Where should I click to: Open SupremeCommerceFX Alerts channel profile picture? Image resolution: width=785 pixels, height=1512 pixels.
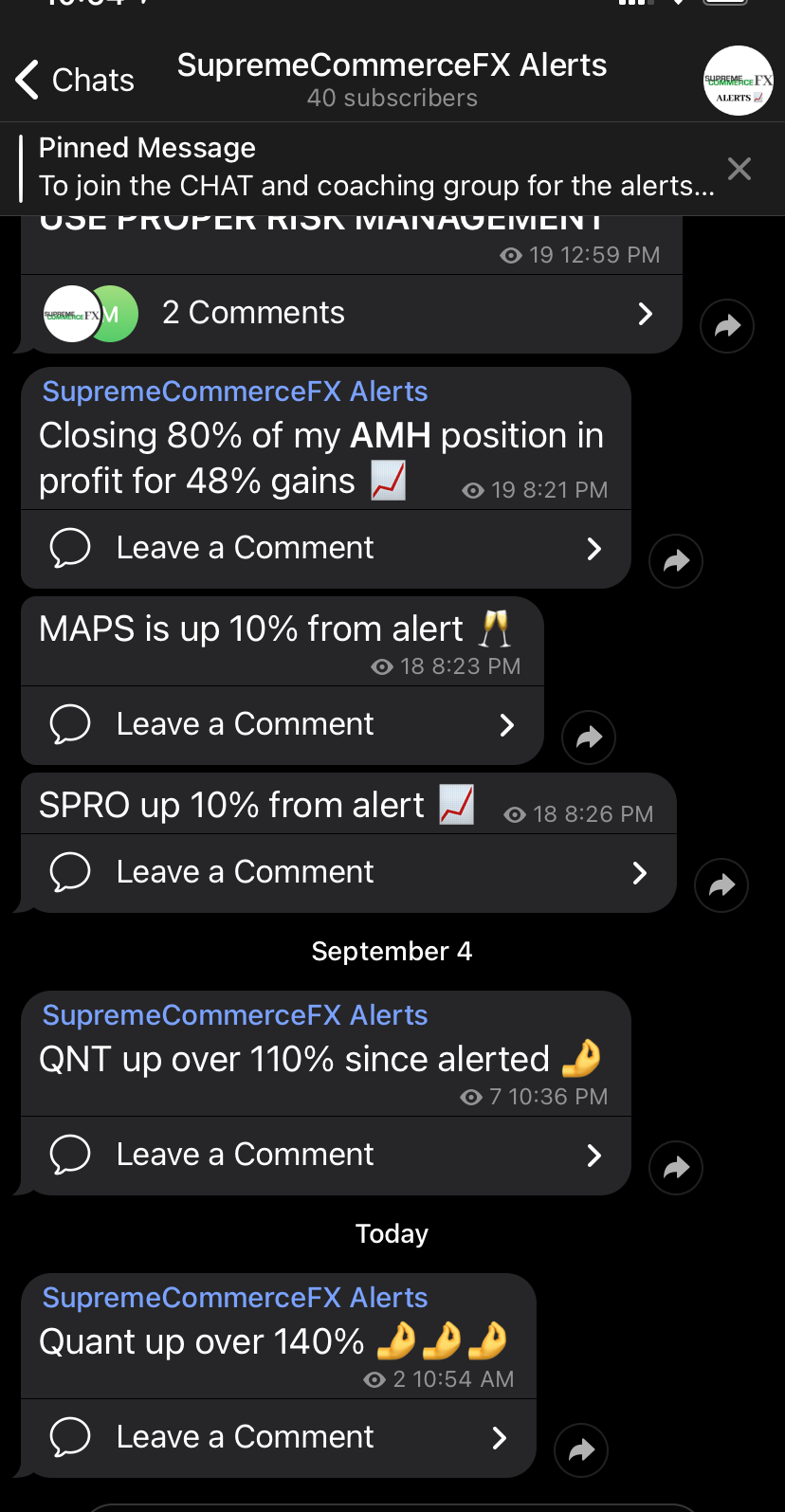pos(738,81)
